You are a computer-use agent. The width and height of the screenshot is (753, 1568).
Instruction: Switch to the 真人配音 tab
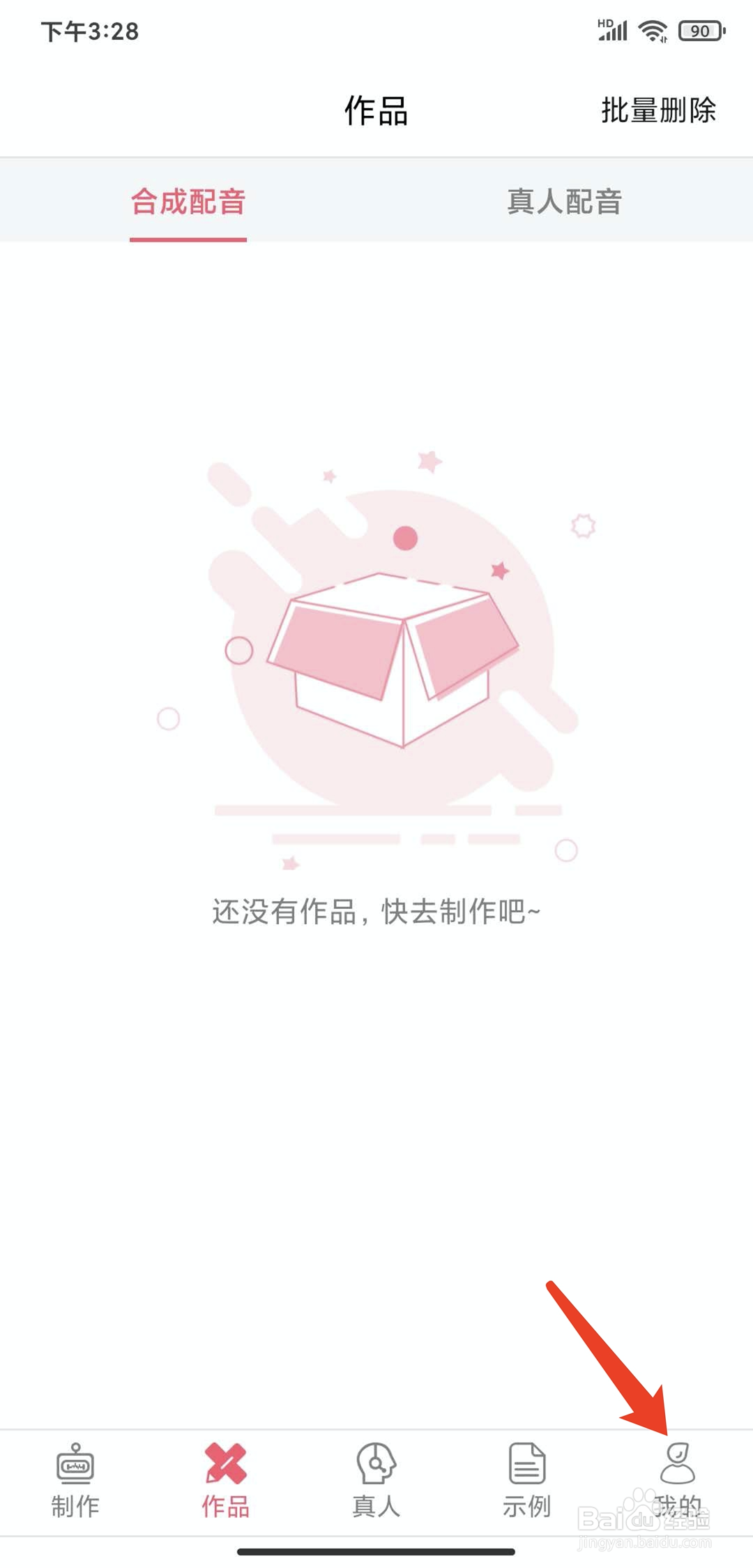coord(565,202)
